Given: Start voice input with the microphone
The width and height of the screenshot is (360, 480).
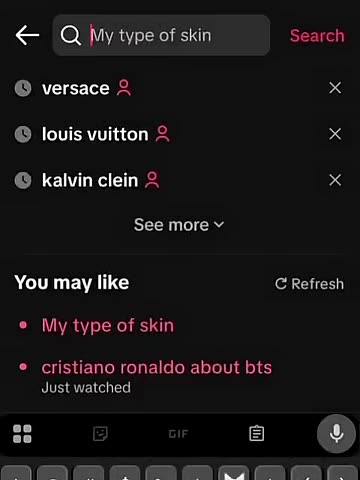Looking at the screenshot, I should [336, 433].
